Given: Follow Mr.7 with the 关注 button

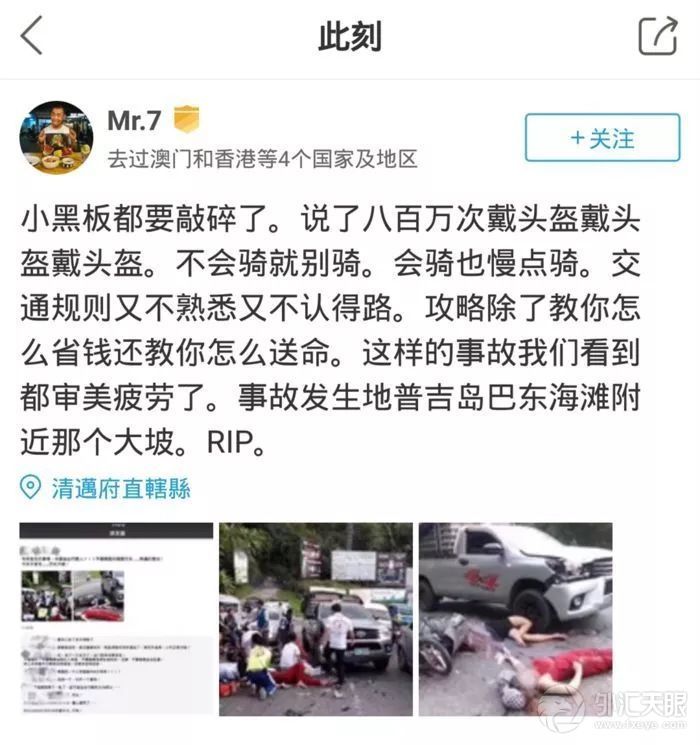Looking at the screenshot, I should (x=602, y=138).
